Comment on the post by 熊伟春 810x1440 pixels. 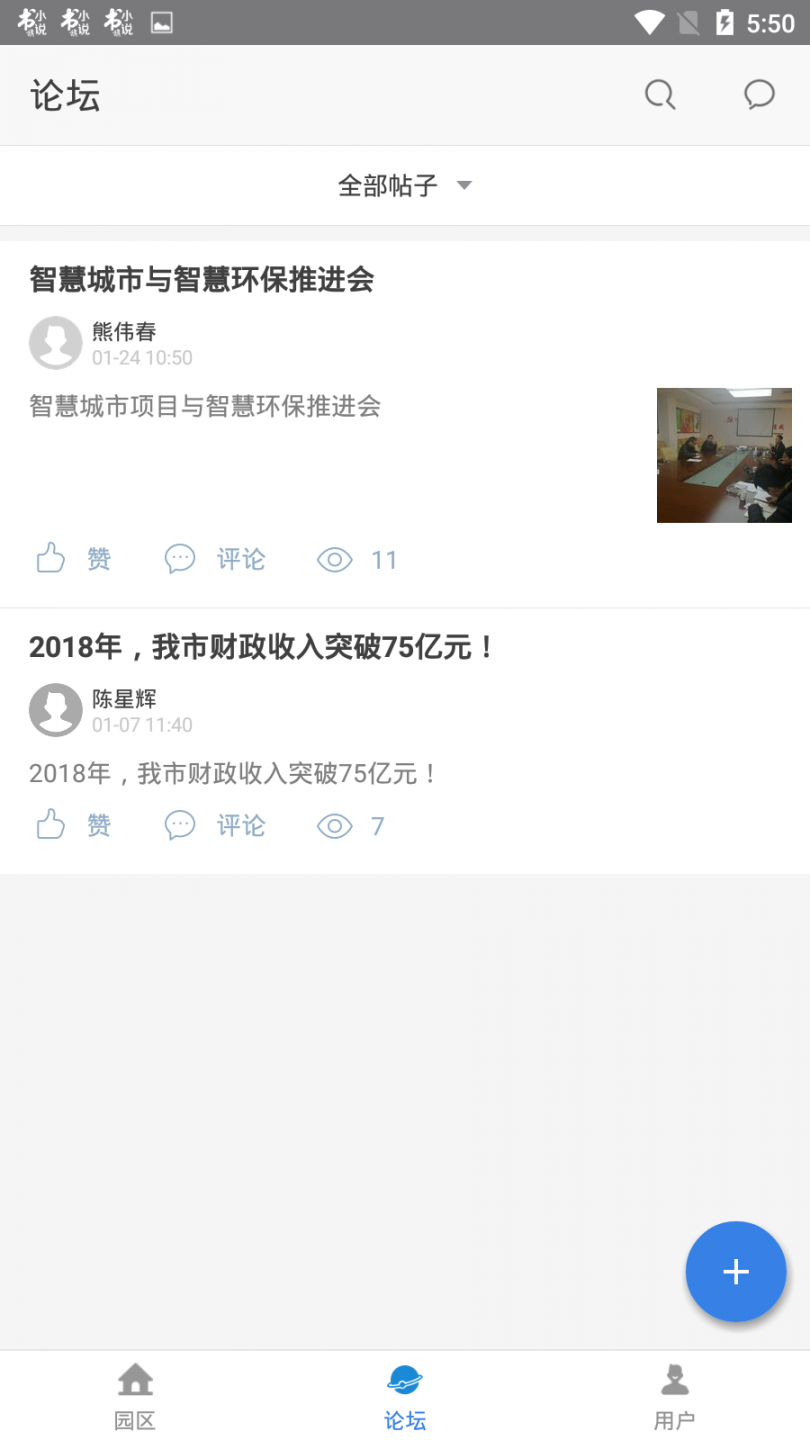tap(215, 559)
